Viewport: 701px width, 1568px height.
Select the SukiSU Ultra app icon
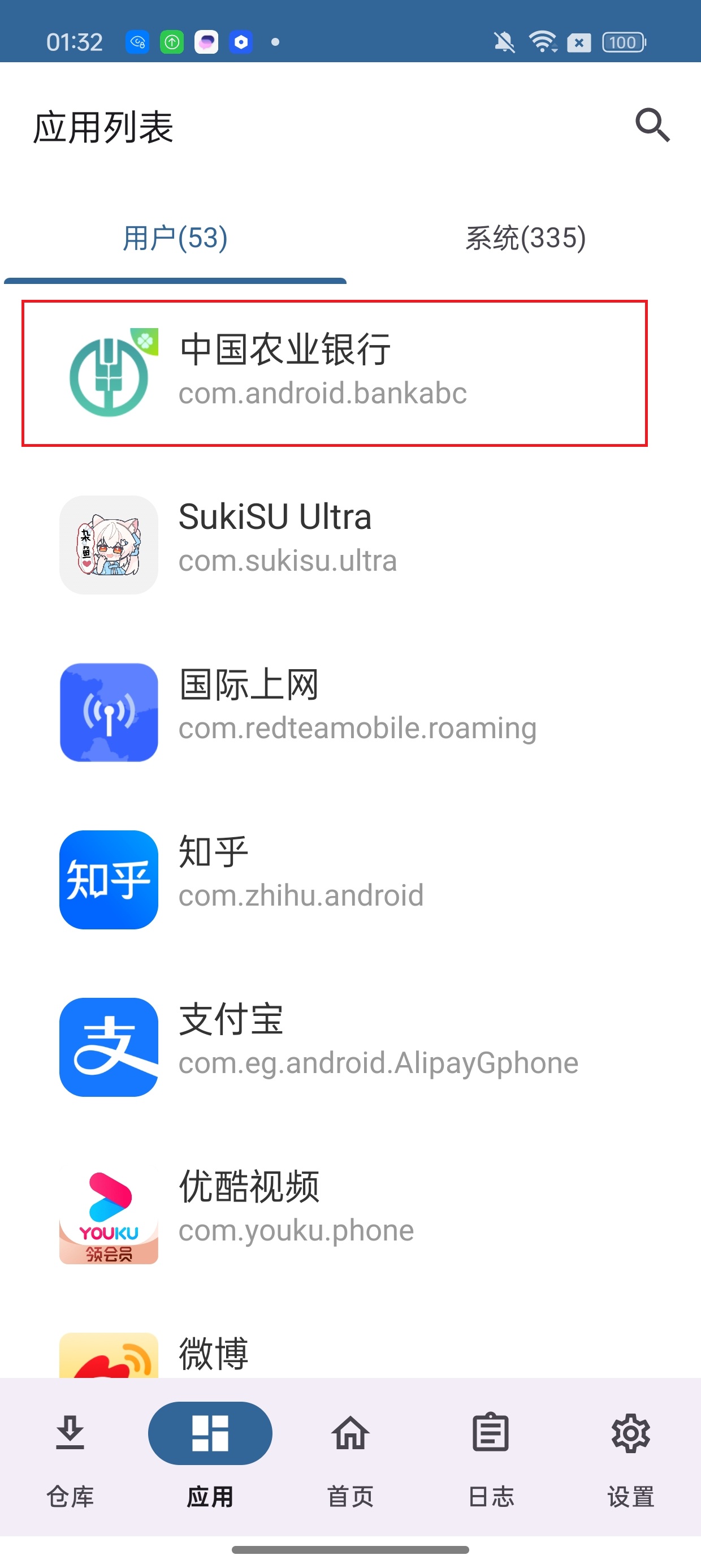pos(109,544)
